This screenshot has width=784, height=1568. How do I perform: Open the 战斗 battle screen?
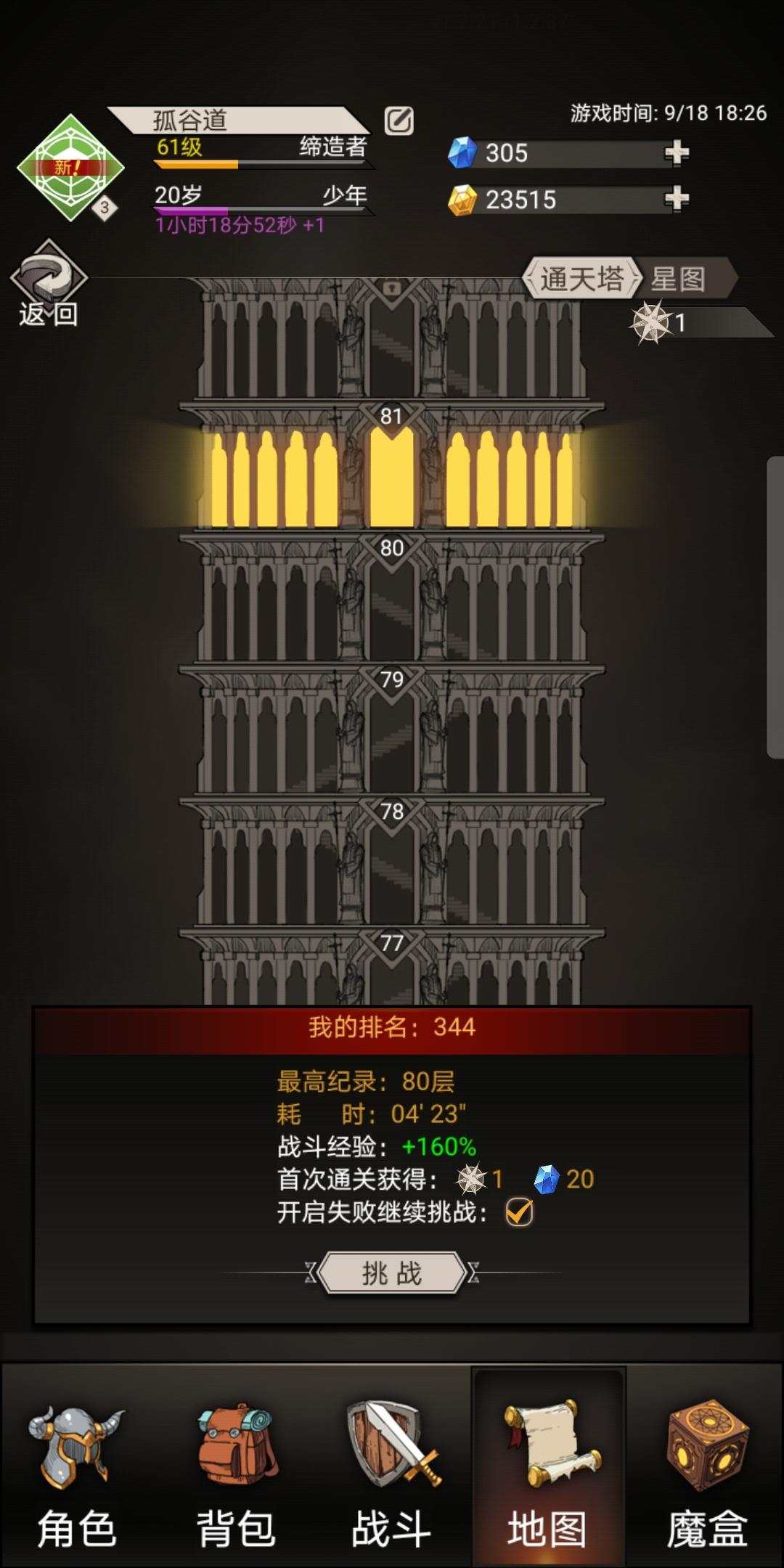[391, 1481]
